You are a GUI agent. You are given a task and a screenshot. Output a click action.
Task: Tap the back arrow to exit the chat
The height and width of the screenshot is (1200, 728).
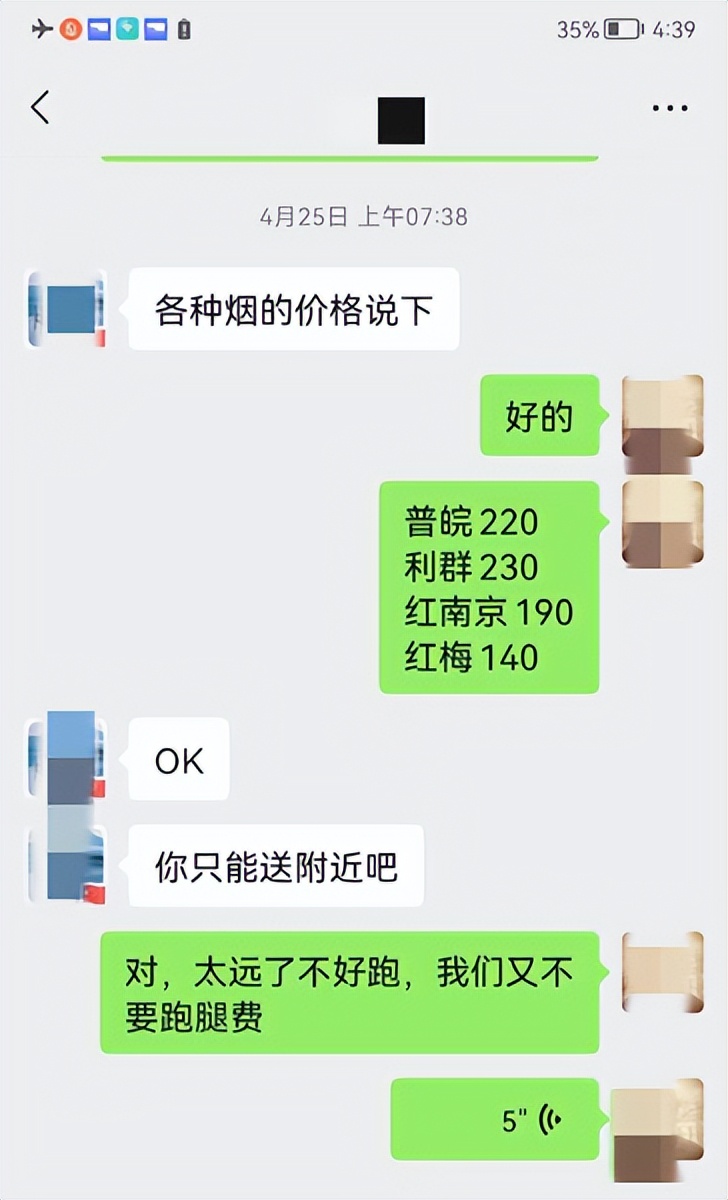tap(39, 108)
